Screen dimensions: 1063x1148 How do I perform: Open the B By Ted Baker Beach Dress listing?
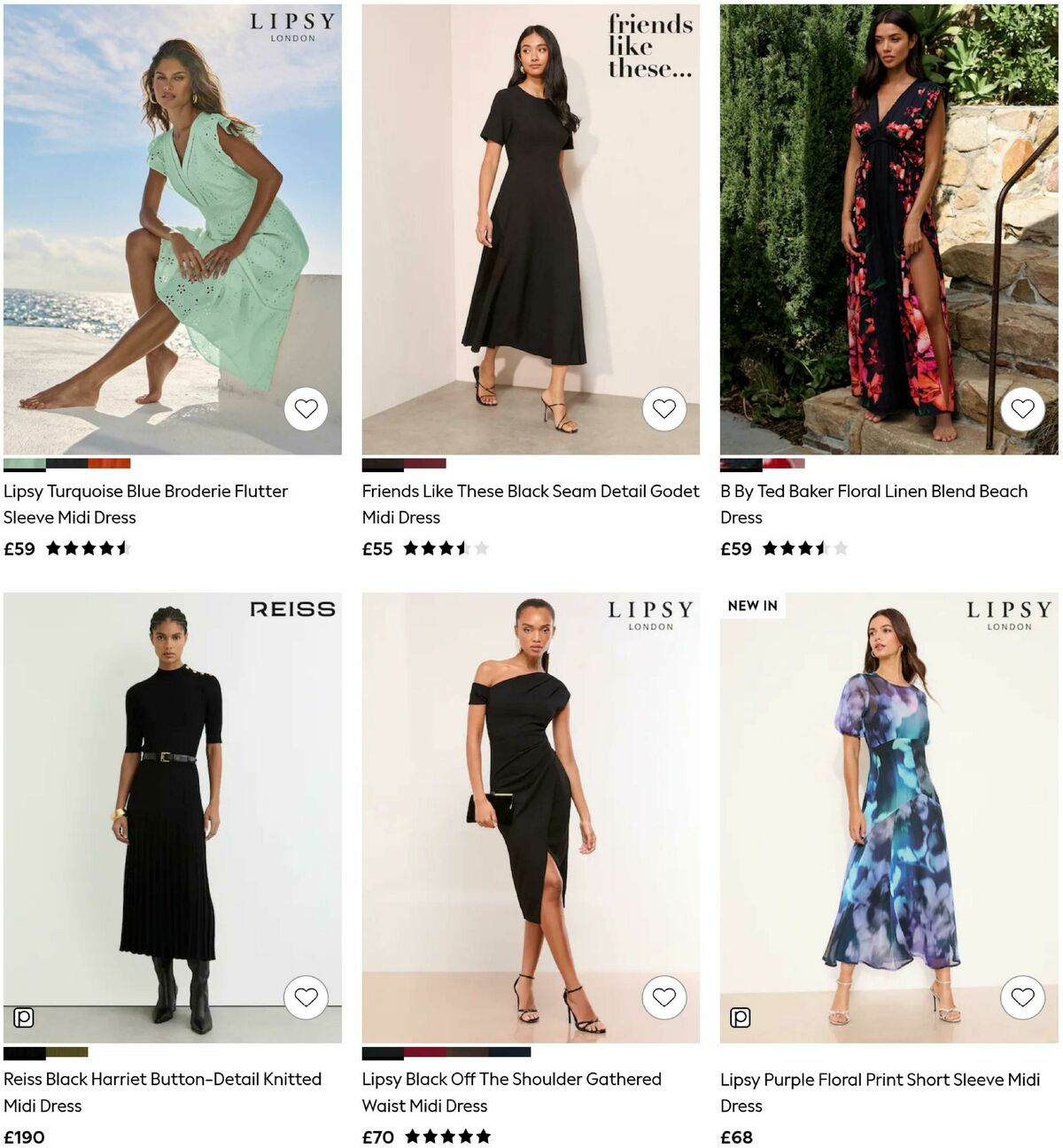coord(874,503)
